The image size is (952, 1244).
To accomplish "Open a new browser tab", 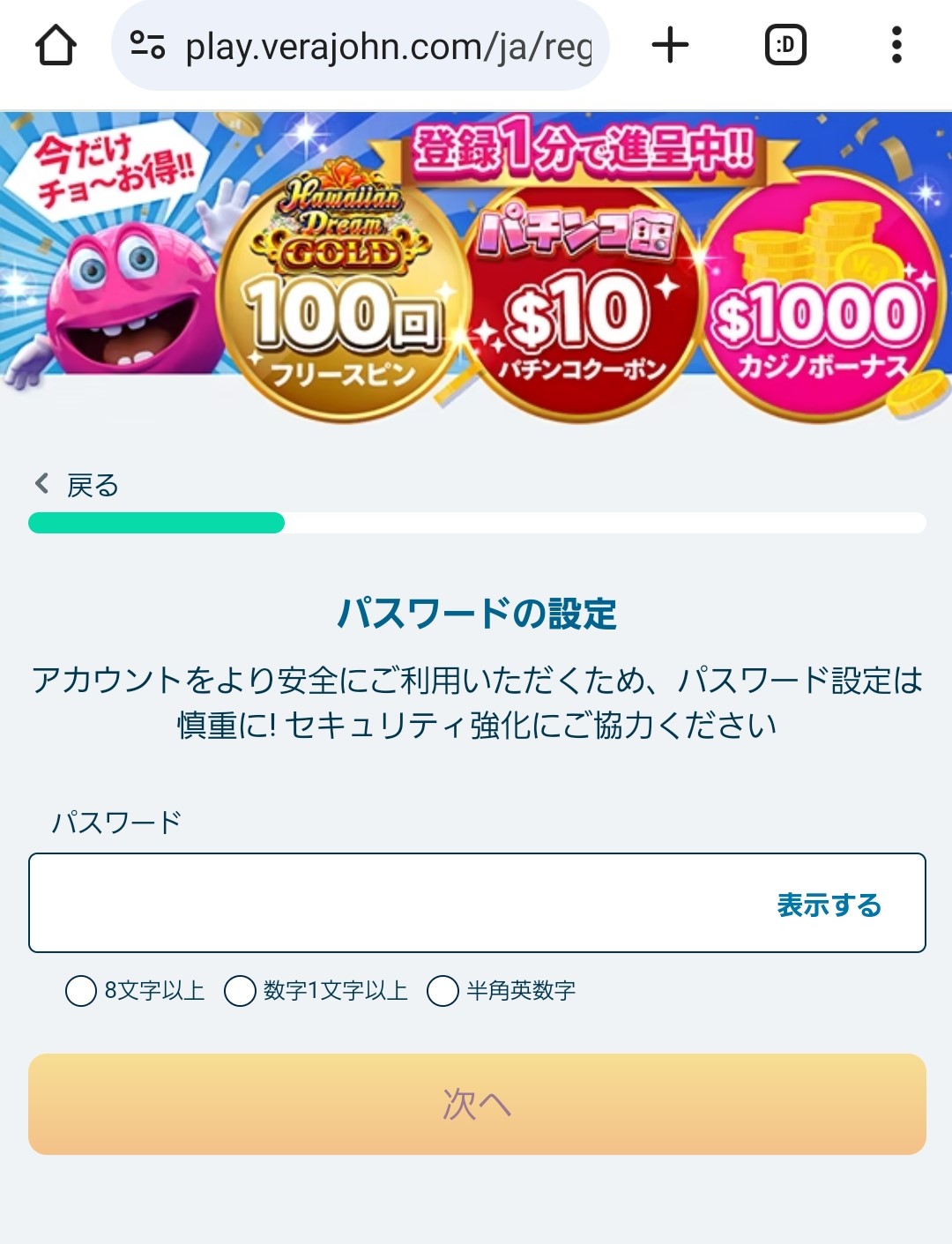I will point(670,45).
